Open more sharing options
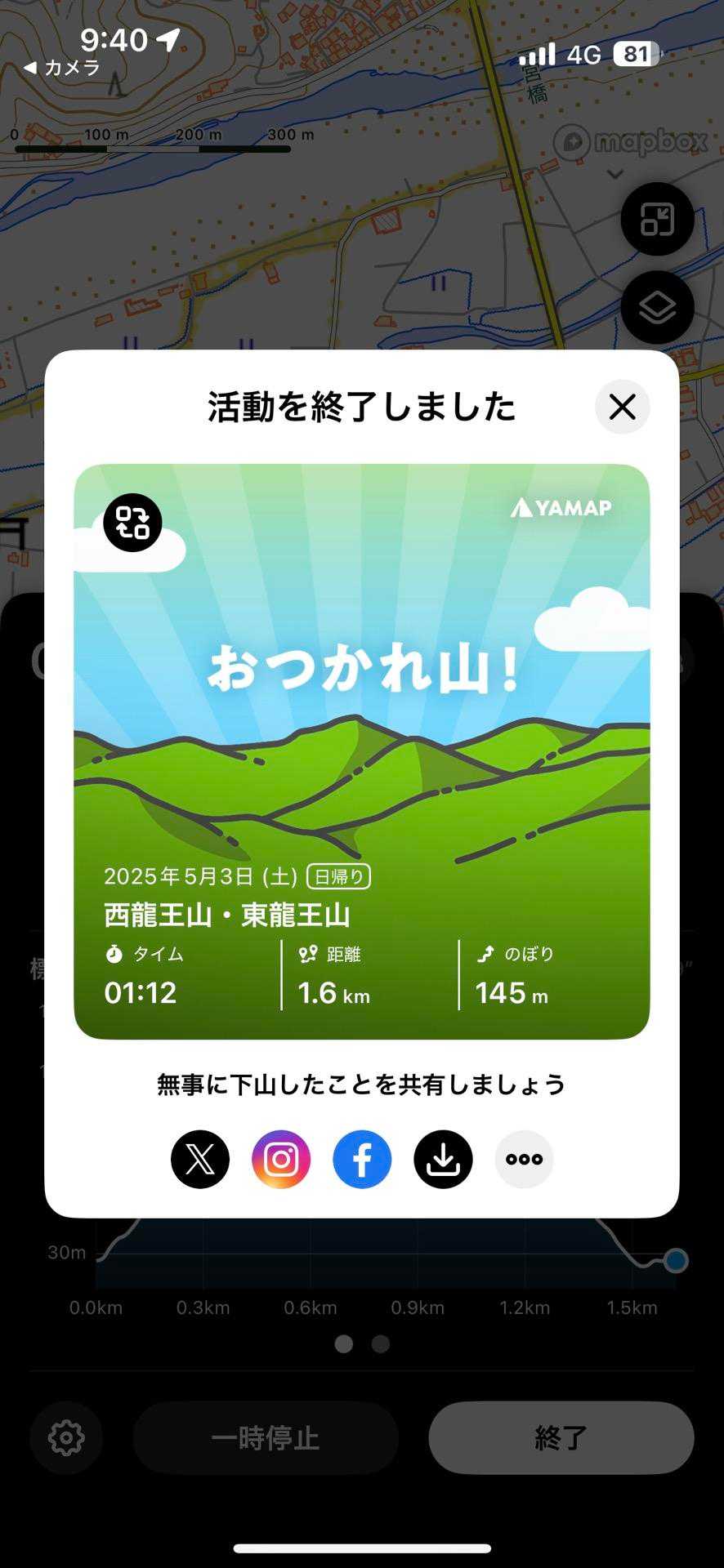This screenshot has width=724, height=1568. [x=524, y=1159]
